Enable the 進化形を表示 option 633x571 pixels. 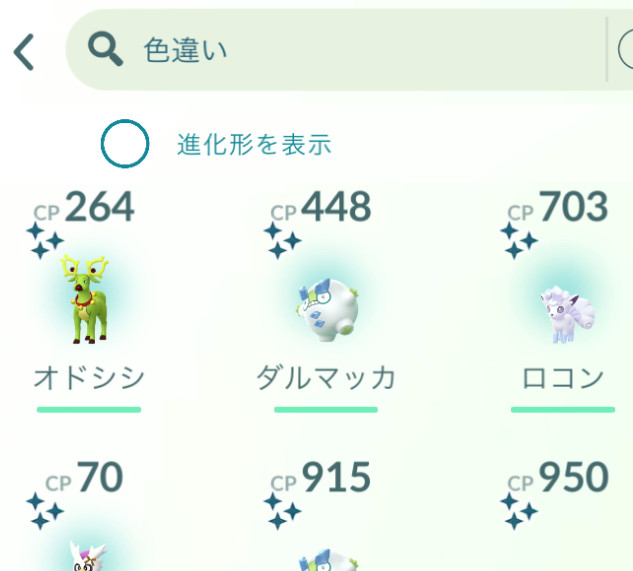pos(125,145)
